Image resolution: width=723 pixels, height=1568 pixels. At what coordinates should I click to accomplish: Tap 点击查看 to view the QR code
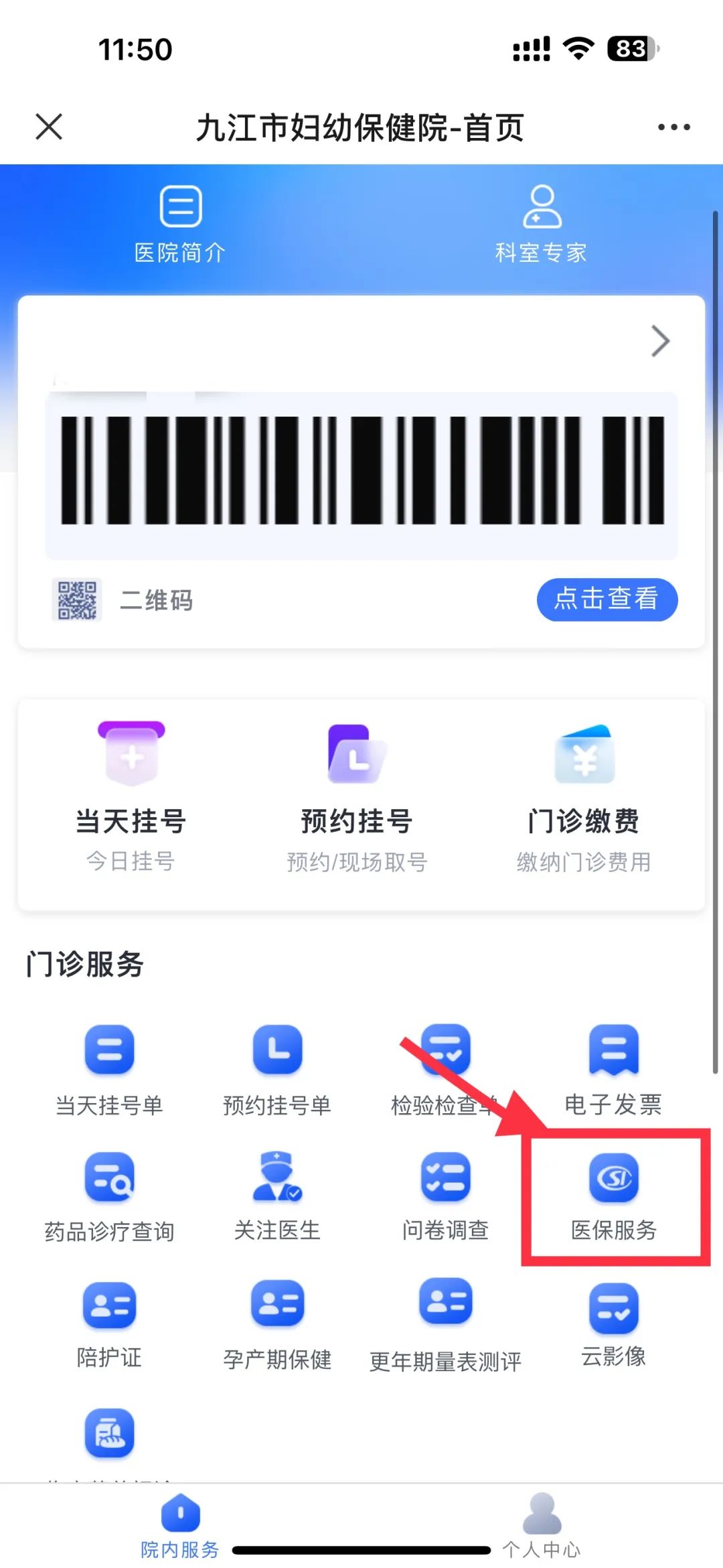607,599
